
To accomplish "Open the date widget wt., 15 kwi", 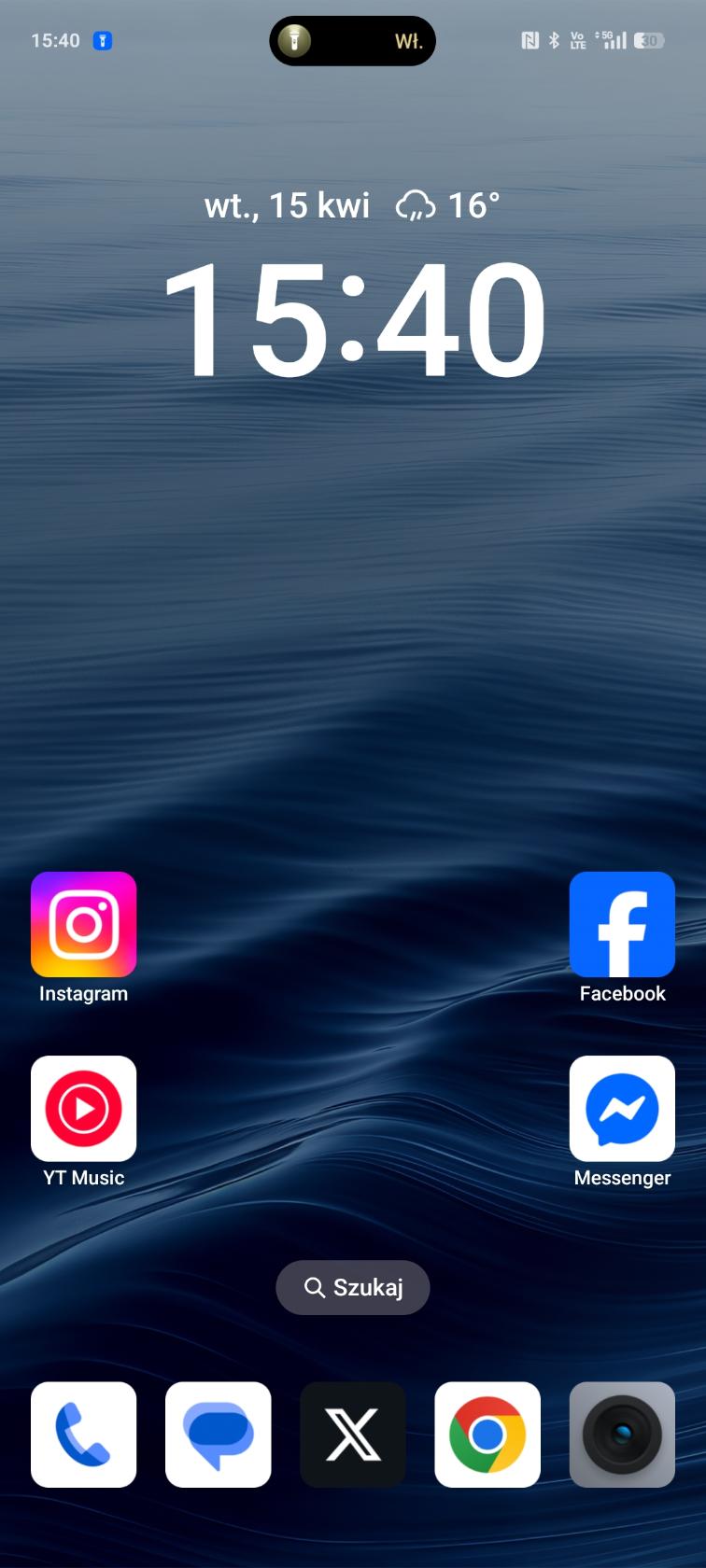I will pyautogui.click(x=288, y=205).
